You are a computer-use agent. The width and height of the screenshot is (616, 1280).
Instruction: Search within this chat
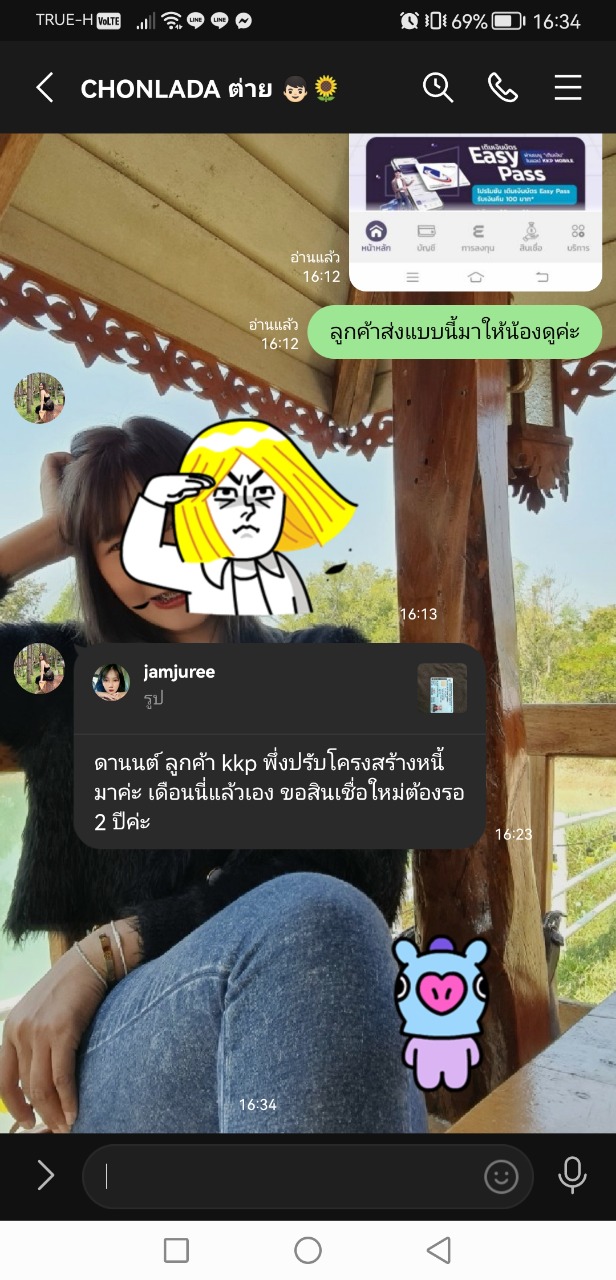(438, 88)
